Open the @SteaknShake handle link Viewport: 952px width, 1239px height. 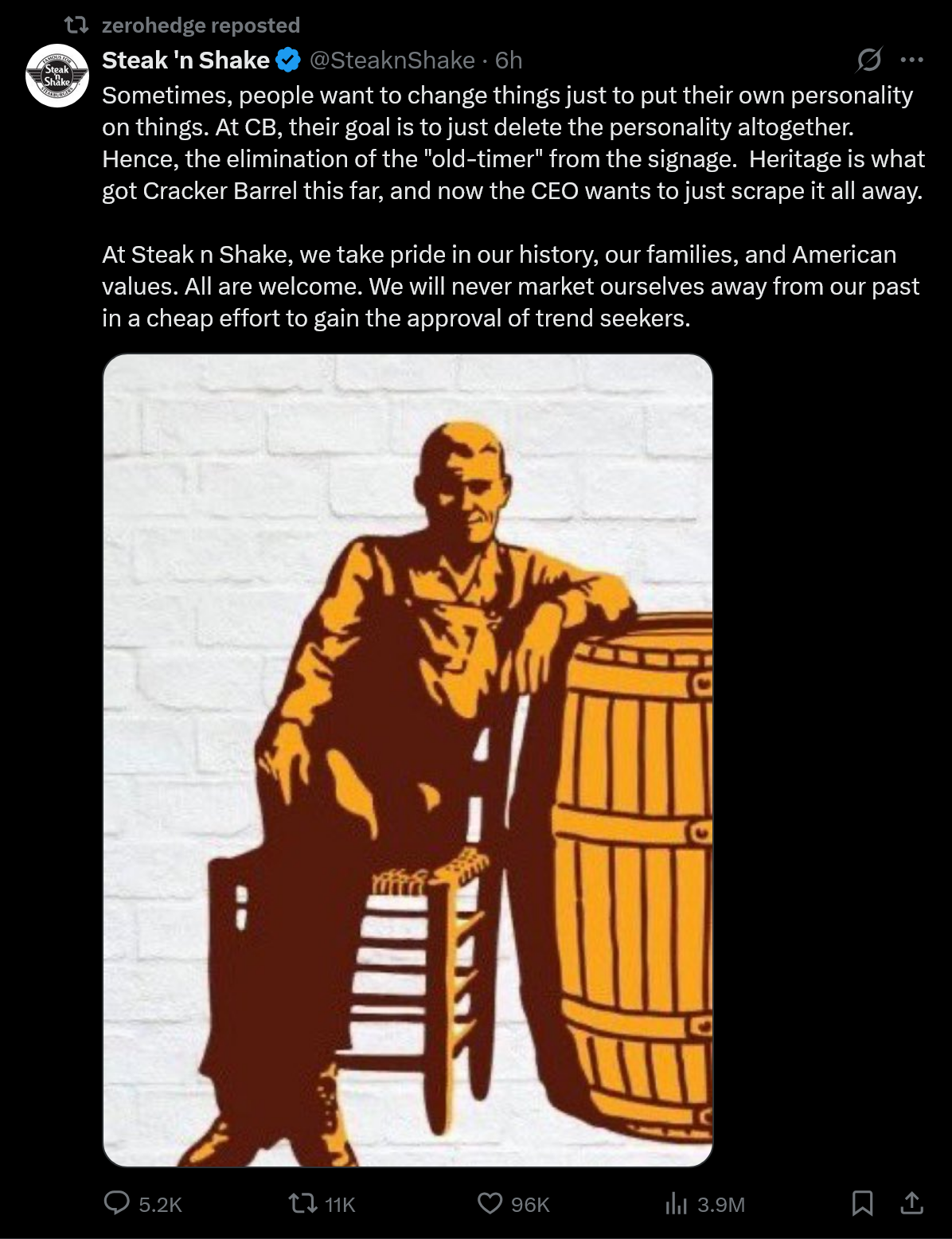[x=392, y=60]
